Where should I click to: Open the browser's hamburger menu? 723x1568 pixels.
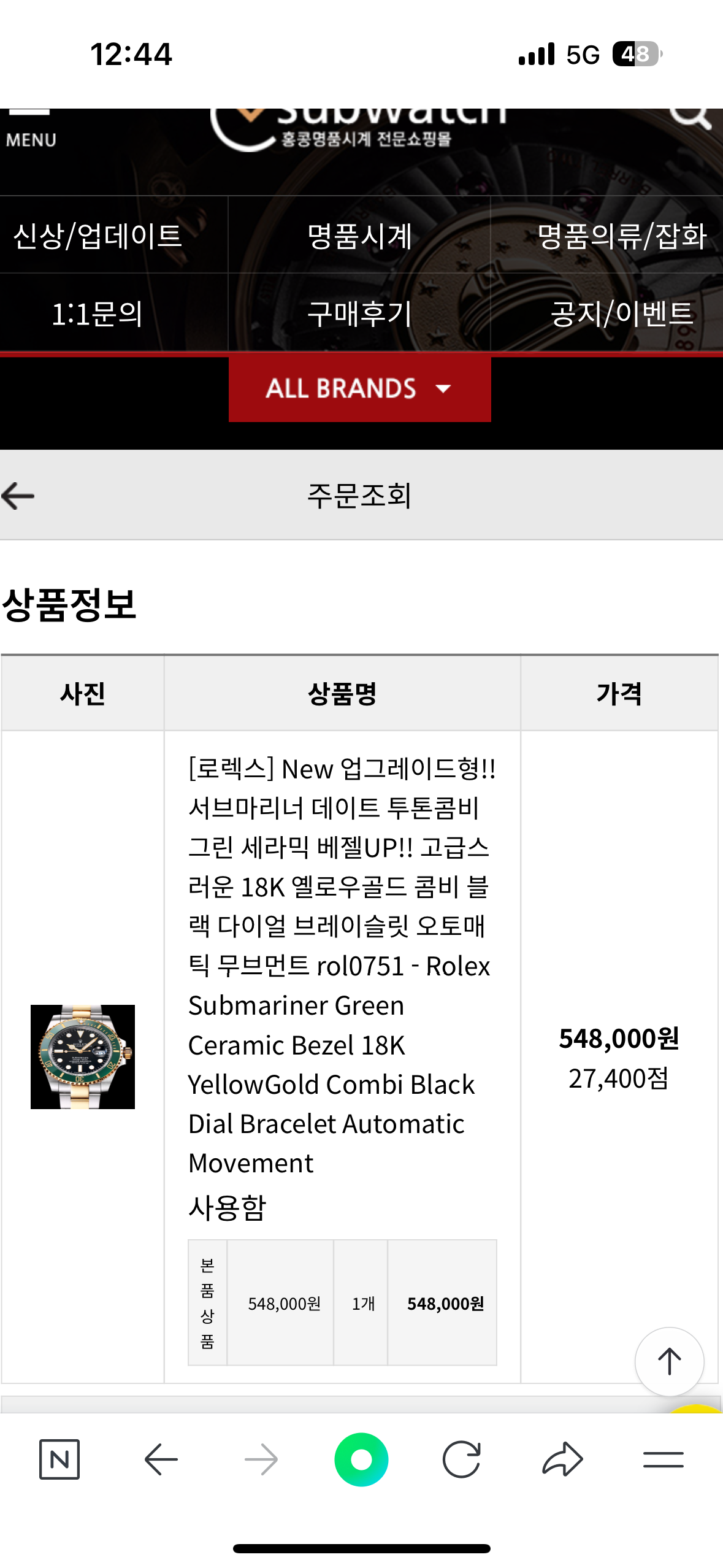click(663, 1459)
